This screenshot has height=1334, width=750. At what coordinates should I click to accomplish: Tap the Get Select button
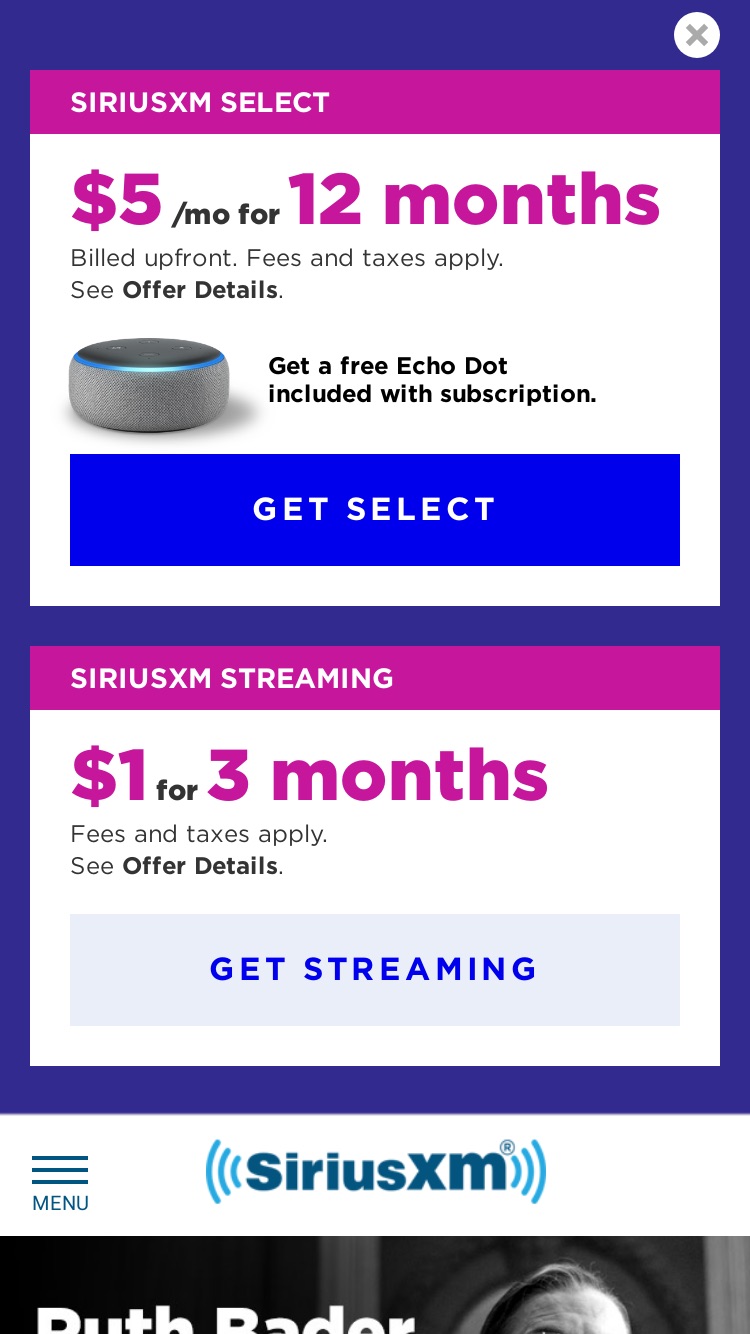click(375, 510)
